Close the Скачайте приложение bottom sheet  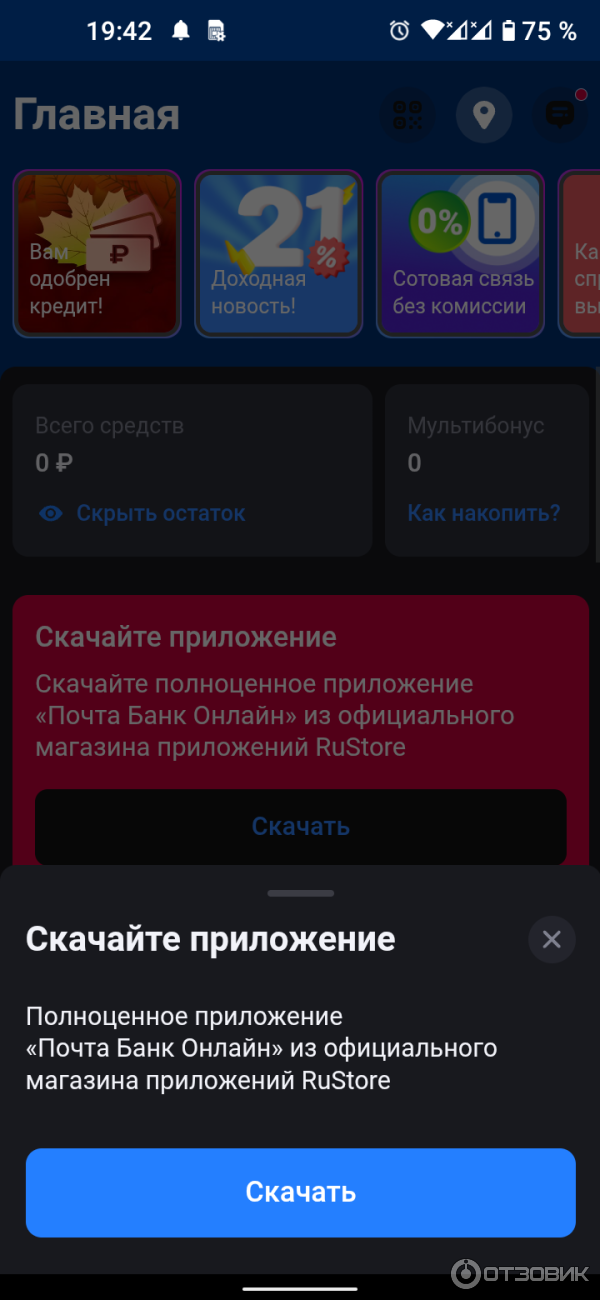pos(551,939)
